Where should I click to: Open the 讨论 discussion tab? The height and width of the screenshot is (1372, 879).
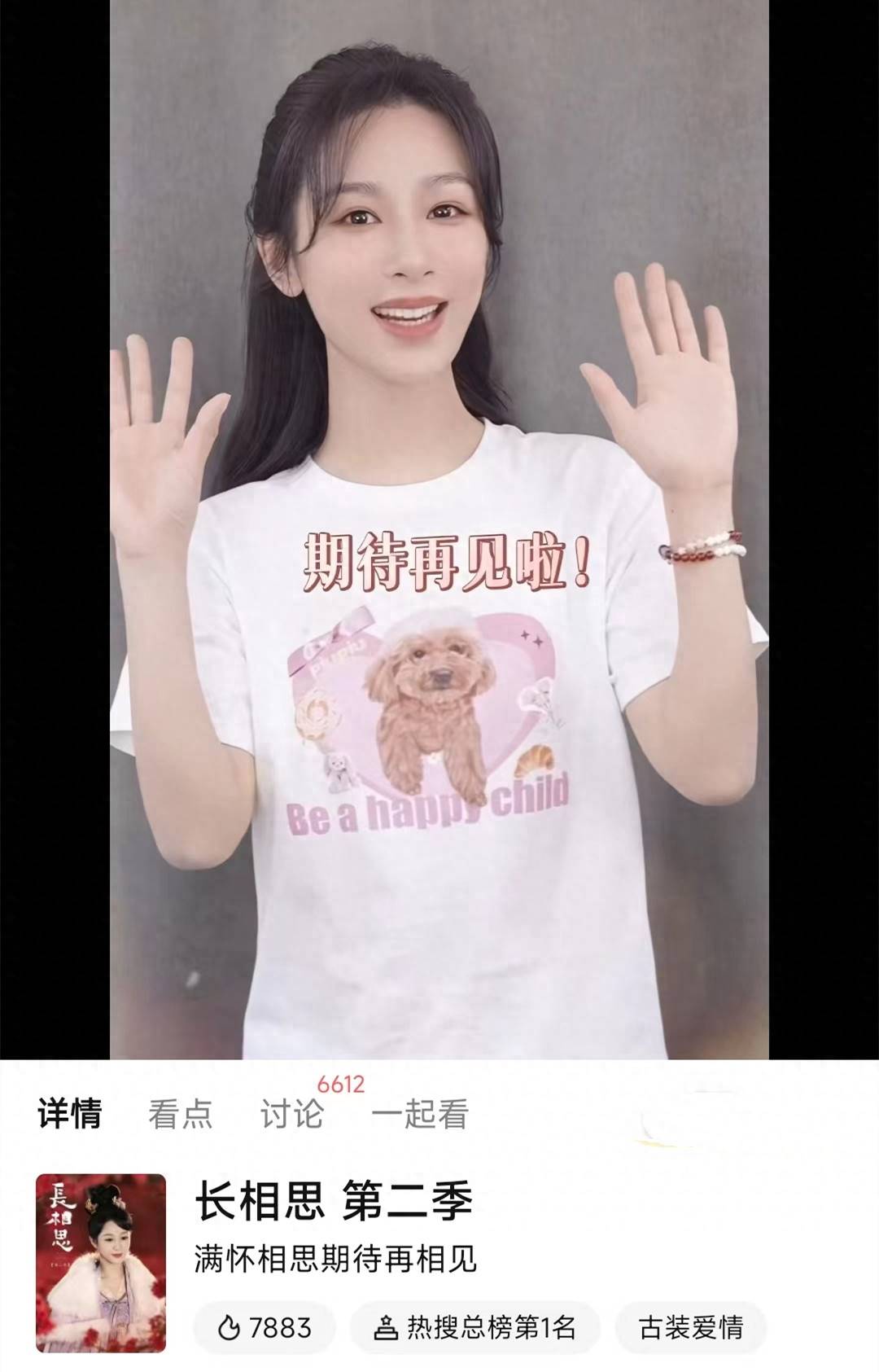(292, 1114)
